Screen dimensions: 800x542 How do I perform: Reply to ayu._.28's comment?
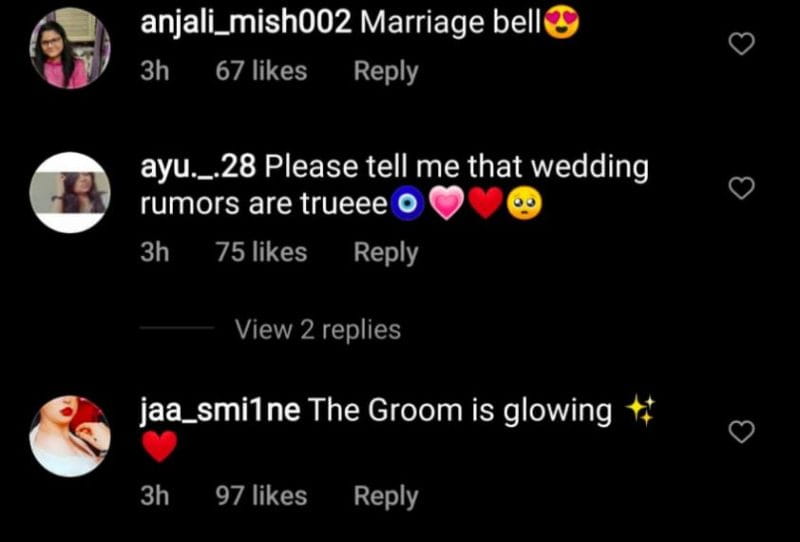coord(385,253)
